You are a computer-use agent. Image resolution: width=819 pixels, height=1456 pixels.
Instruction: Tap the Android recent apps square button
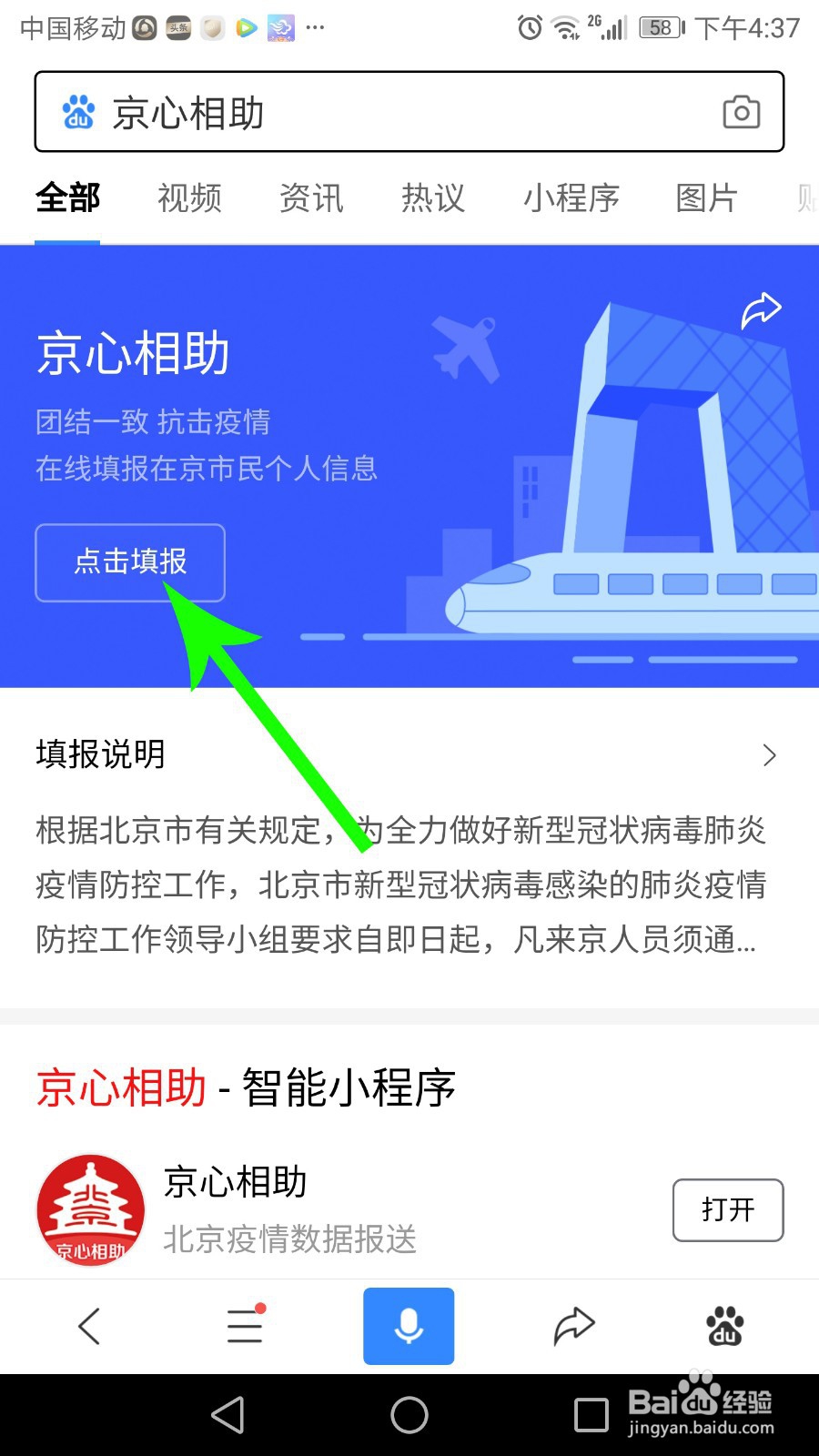click(590, 1415)
